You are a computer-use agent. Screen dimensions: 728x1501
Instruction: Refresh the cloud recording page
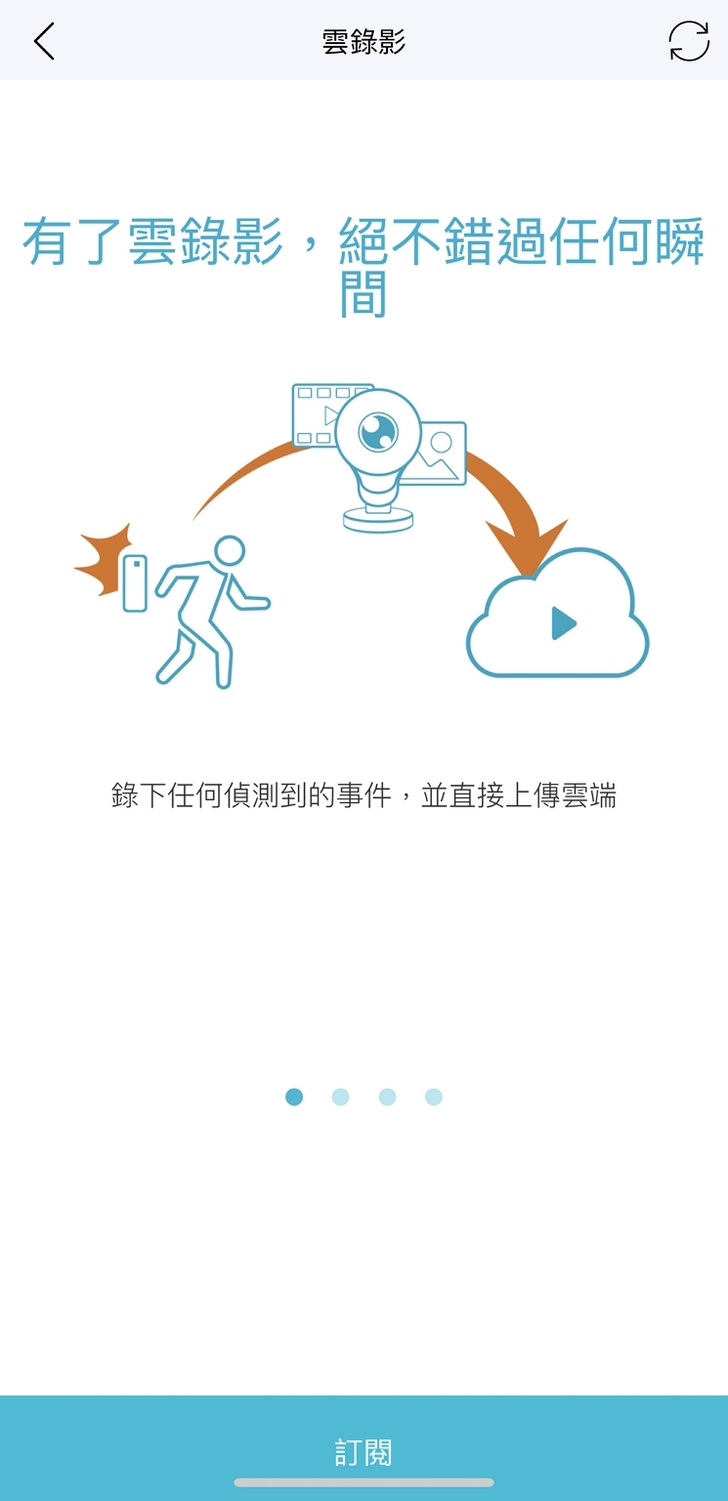pyautogui.click(x=688, y=41)
